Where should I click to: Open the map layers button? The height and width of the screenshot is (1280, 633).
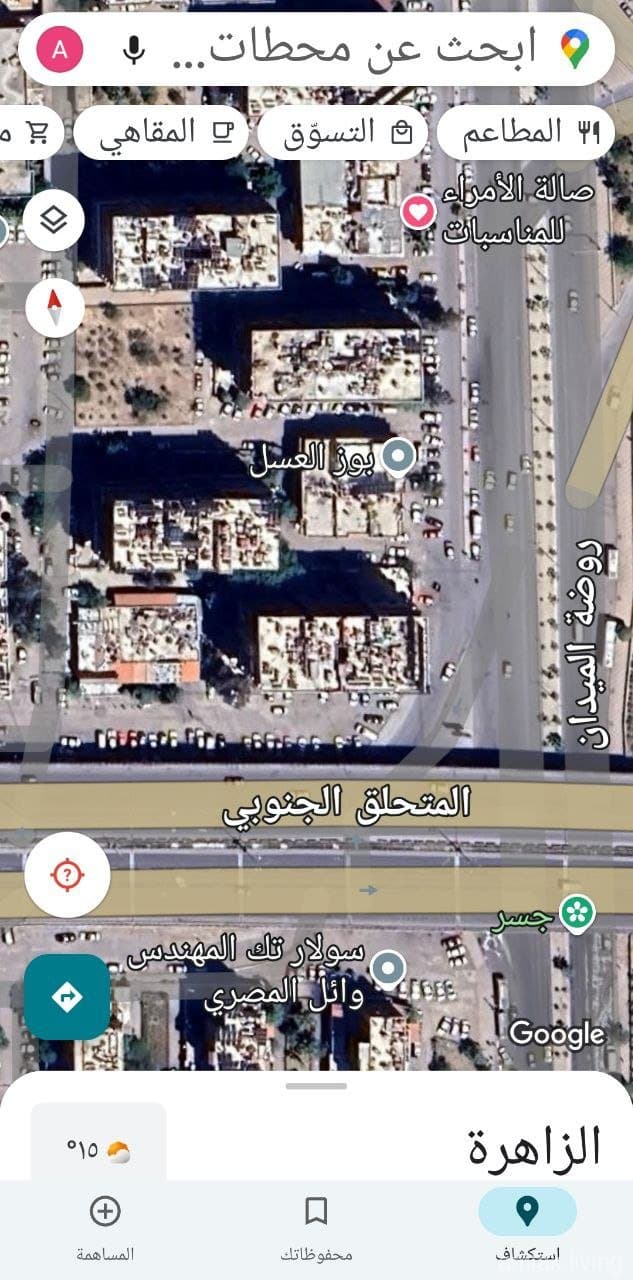pos(54,220)
